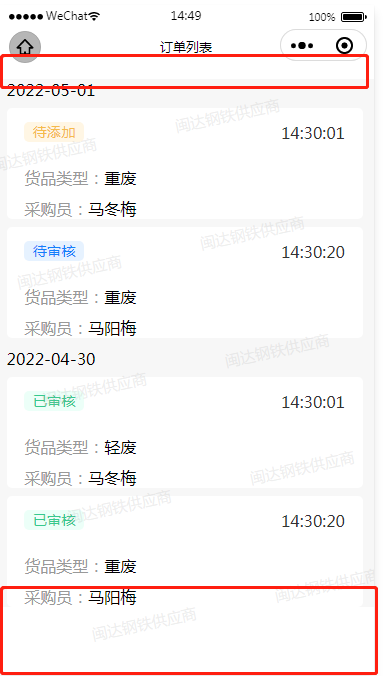Open the 已审核 重废 order by 马阳梅
This screenshot has width=386, height=676.
point(185,551)
